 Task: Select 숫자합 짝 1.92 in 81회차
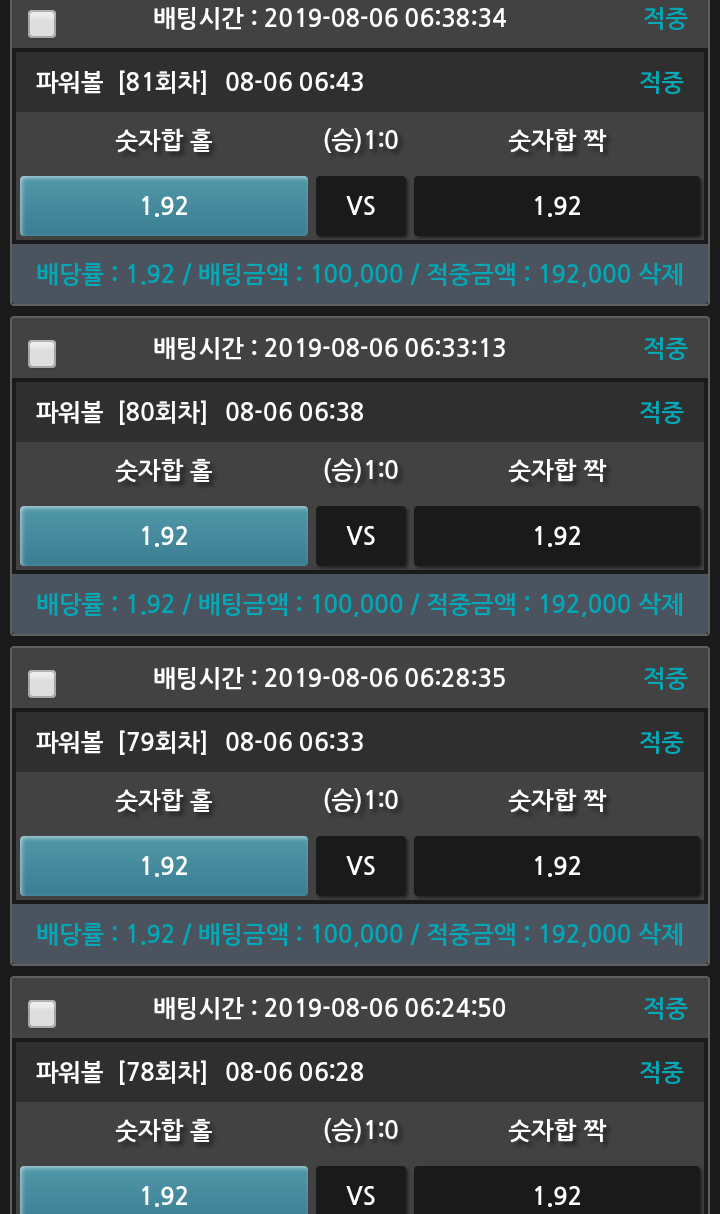(557, 206)
